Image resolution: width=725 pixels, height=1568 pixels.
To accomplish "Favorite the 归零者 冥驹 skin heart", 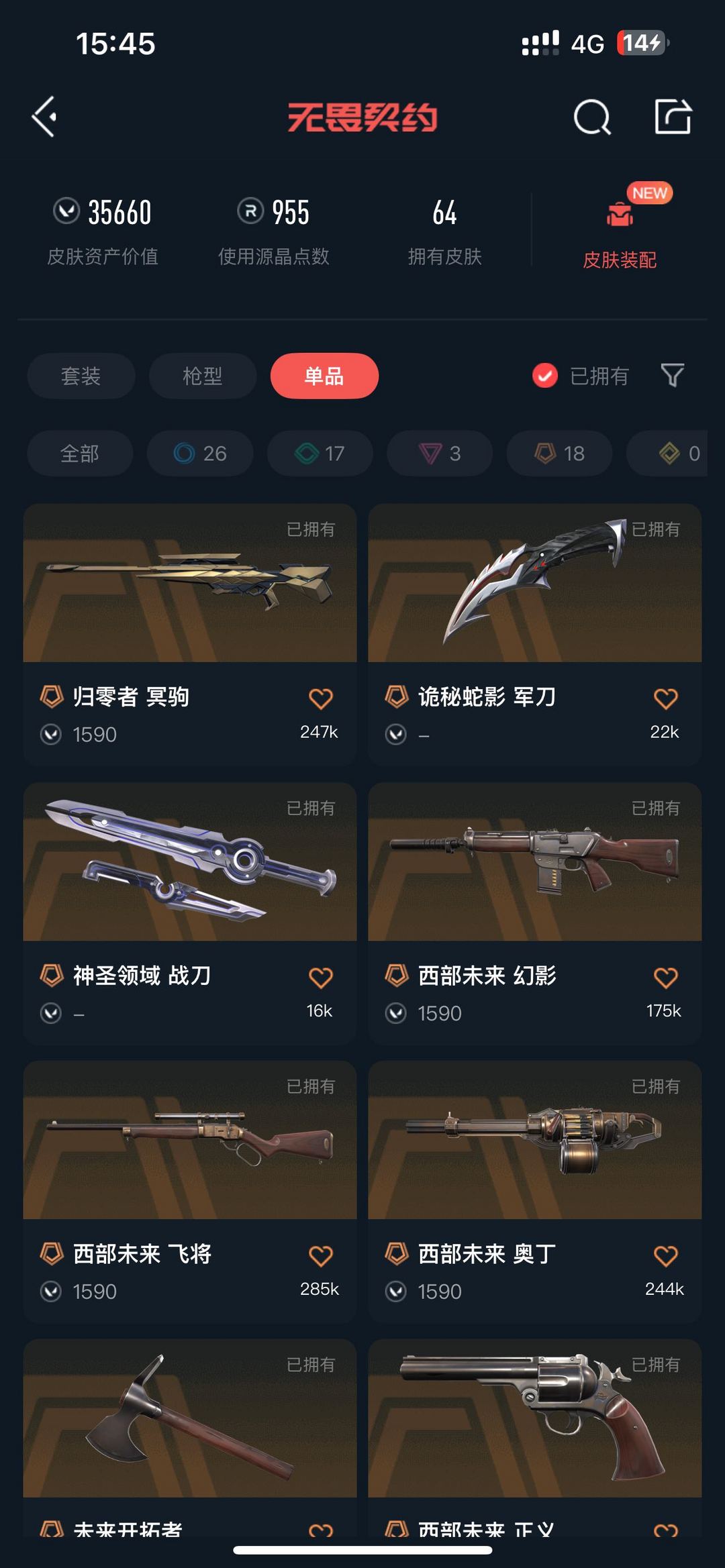I will click(x=321, y=699).
